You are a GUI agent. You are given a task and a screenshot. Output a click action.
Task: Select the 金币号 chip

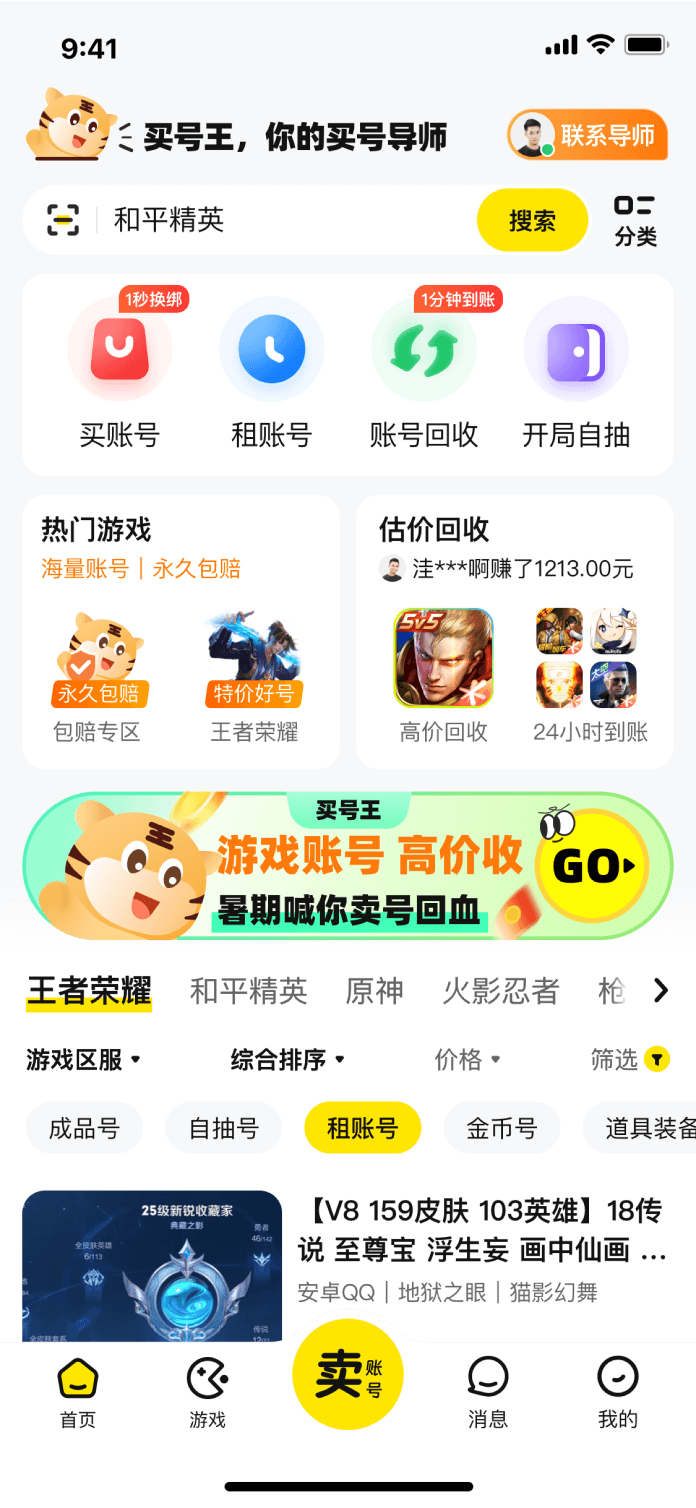tap(501, 1129)
